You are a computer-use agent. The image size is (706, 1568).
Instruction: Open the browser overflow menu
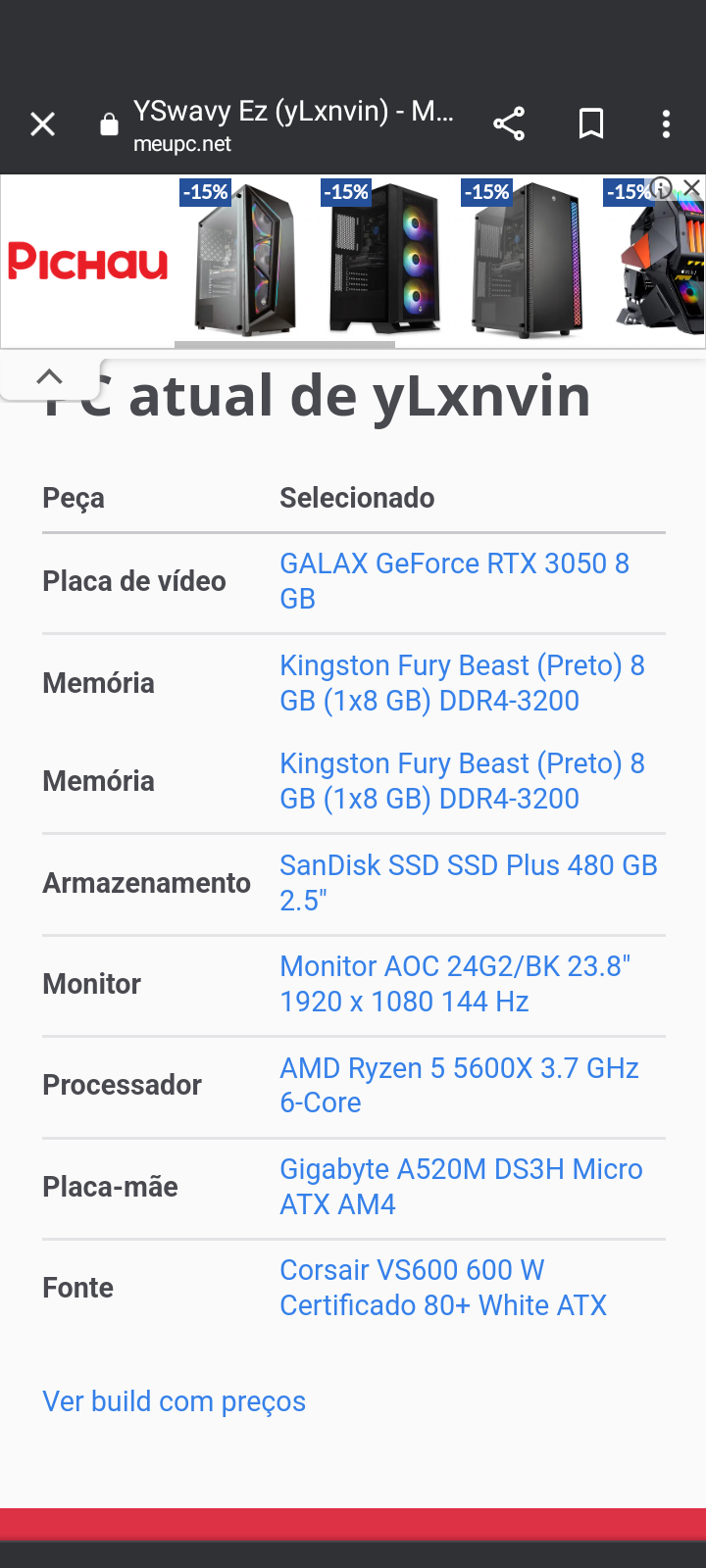[x=667, y=124]
